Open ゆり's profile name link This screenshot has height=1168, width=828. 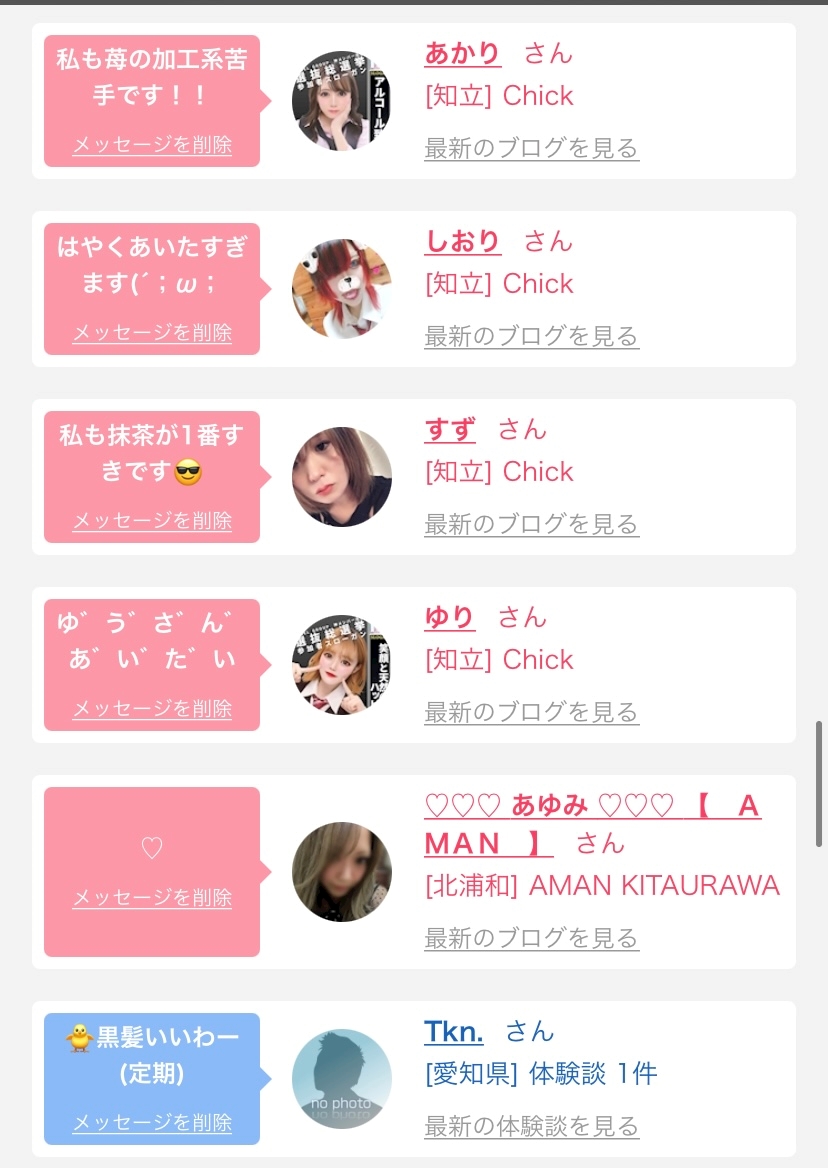[450, 618]
